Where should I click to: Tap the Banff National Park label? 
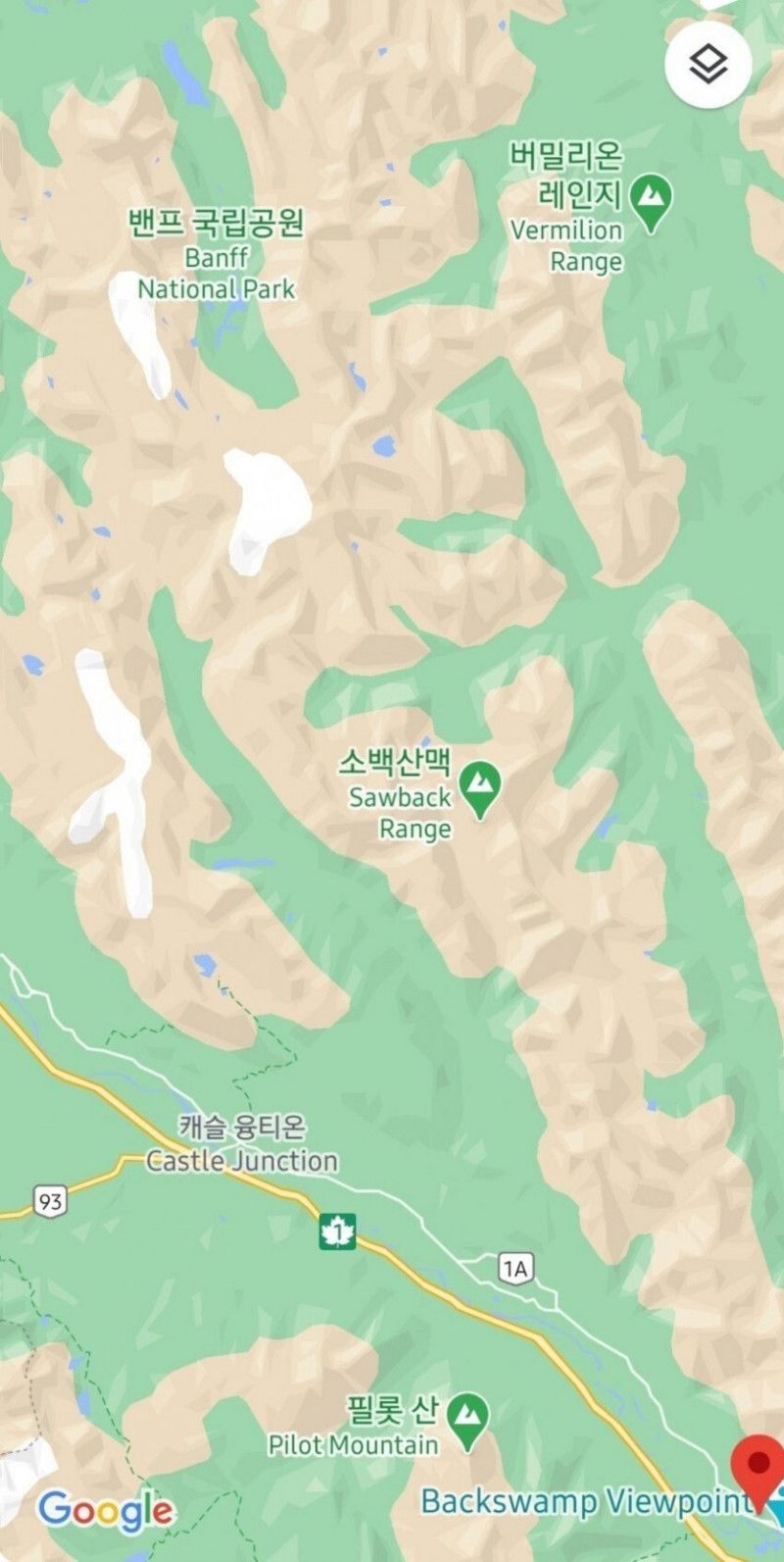point(217,256)
